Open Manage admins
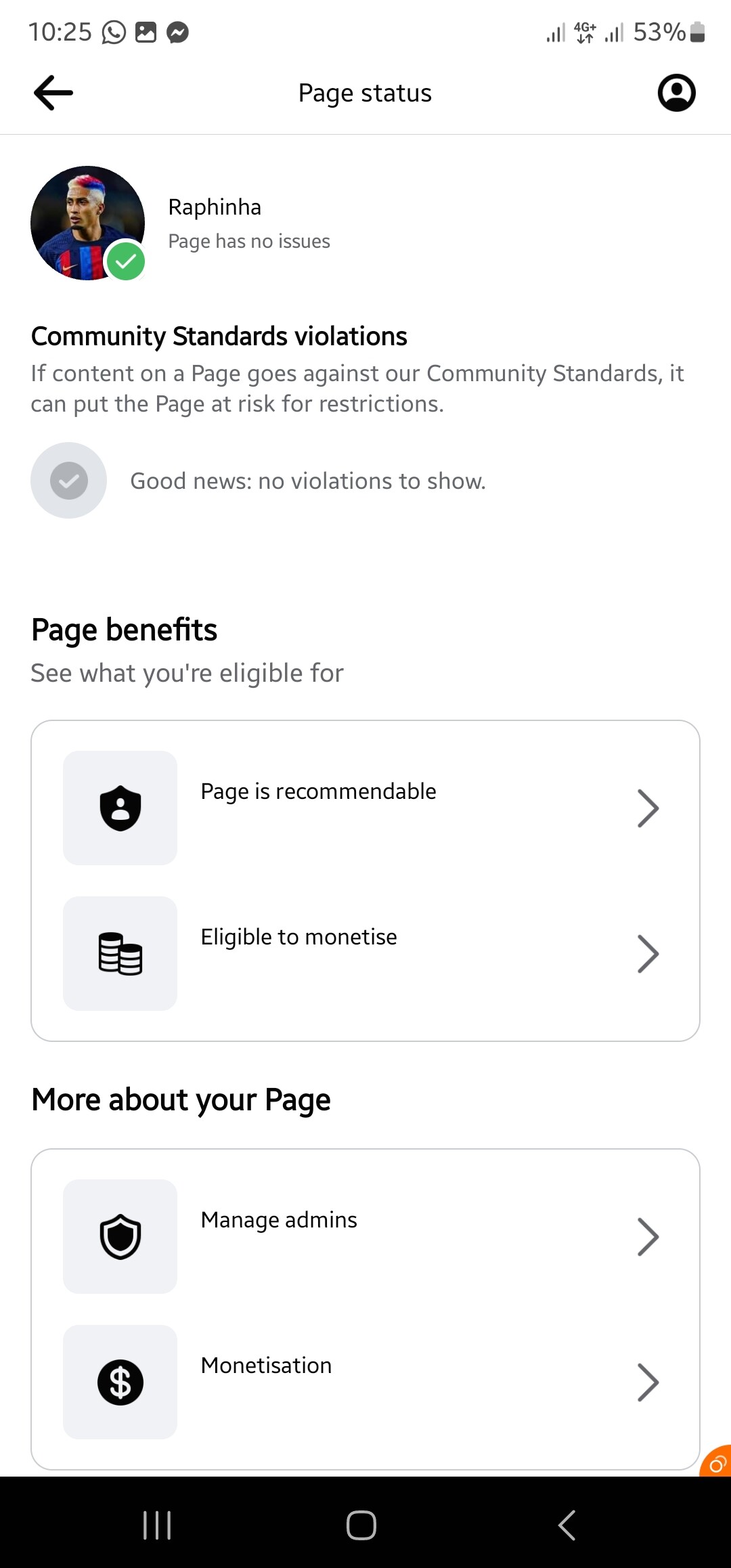 (365, 1236)
